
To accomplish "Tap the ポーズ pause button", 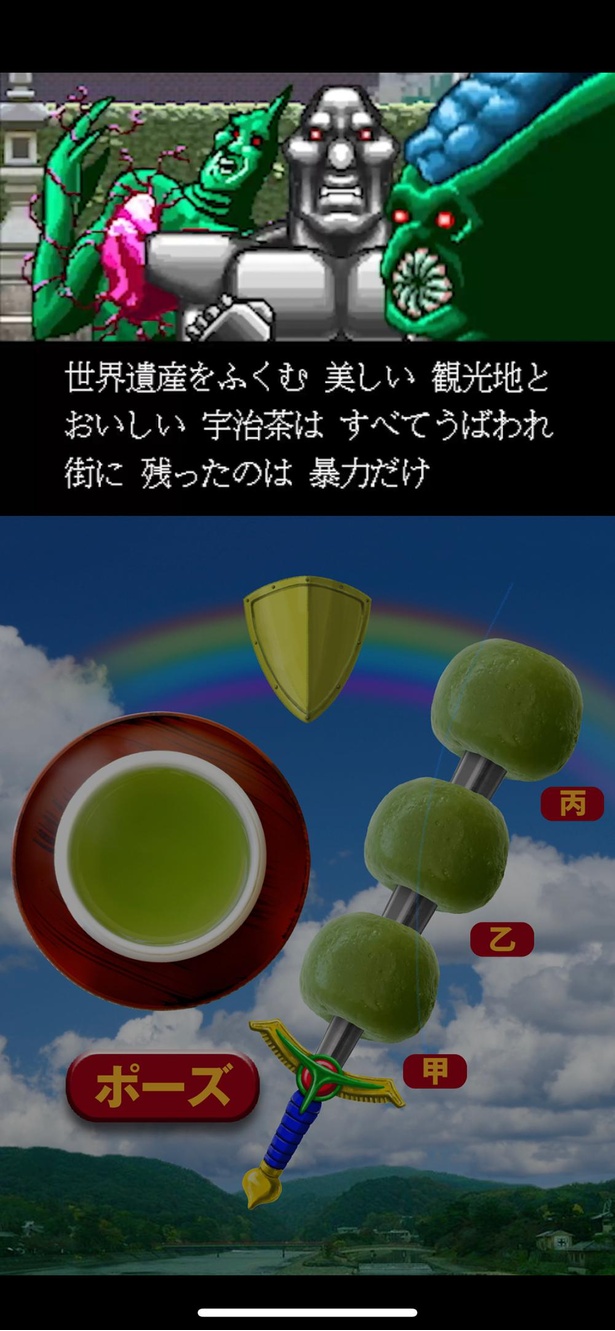I will (x=163, y=1087).
